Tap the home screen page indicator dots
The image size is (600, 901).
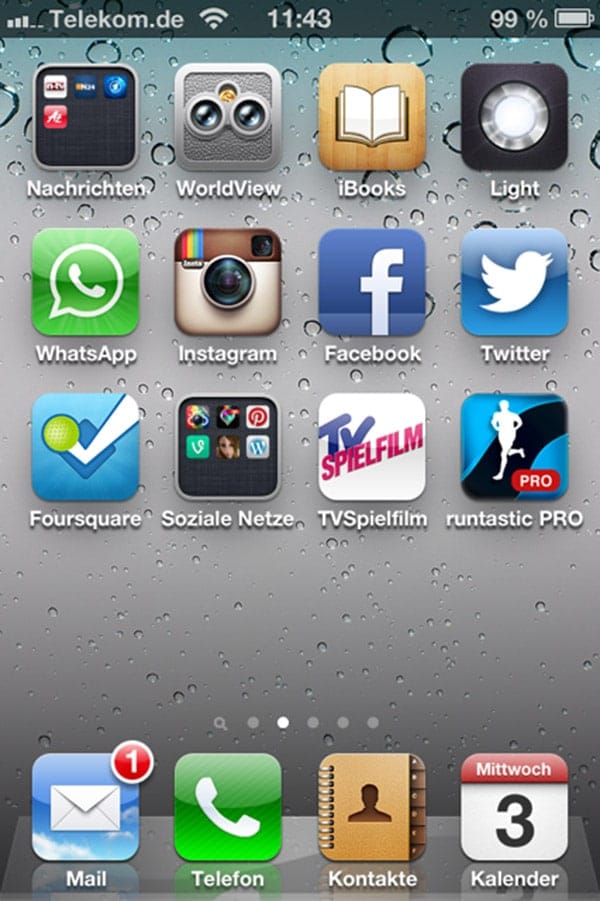(298, 721)
